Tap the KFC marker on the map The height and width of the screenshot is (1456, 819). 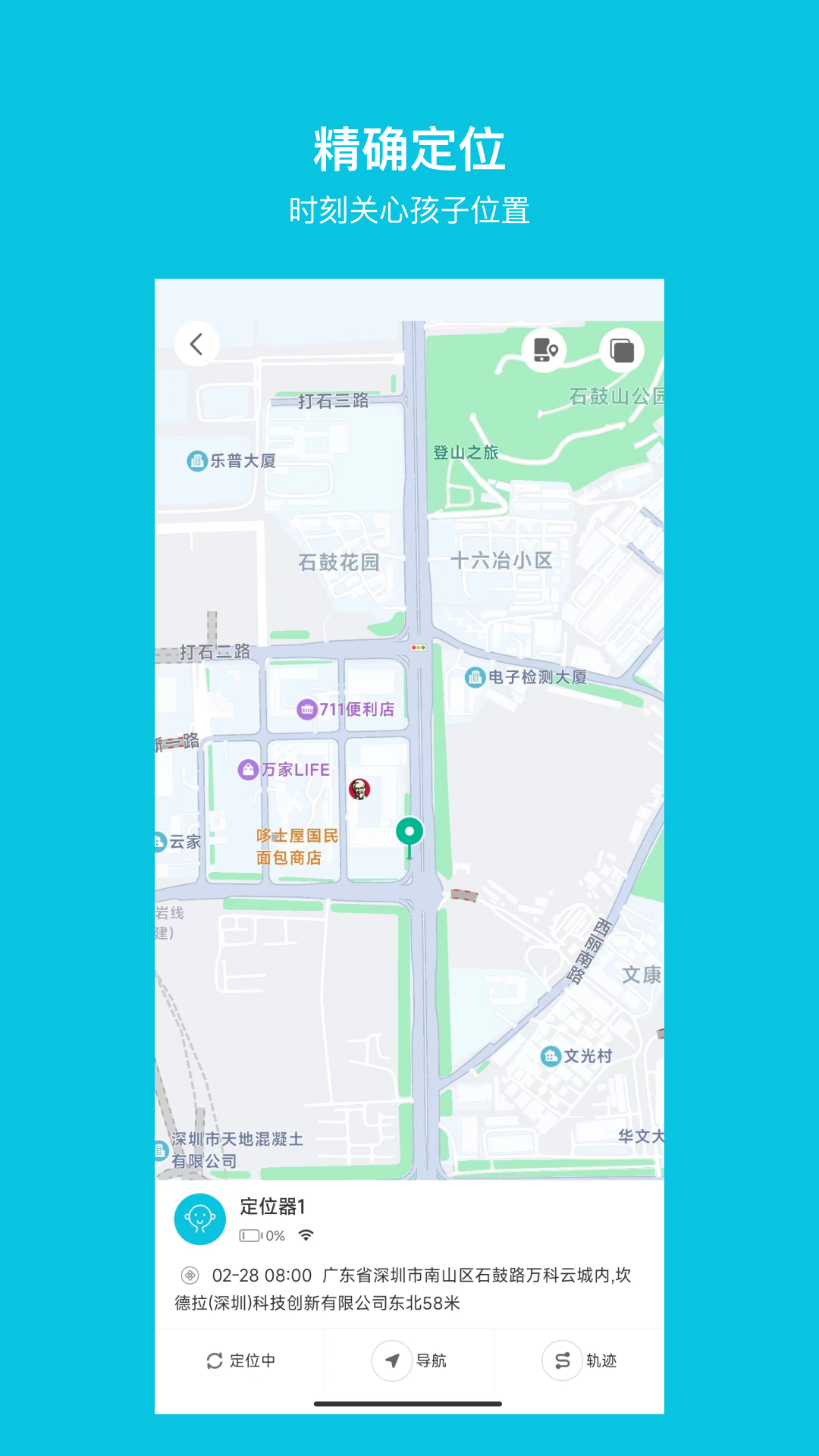359,789
